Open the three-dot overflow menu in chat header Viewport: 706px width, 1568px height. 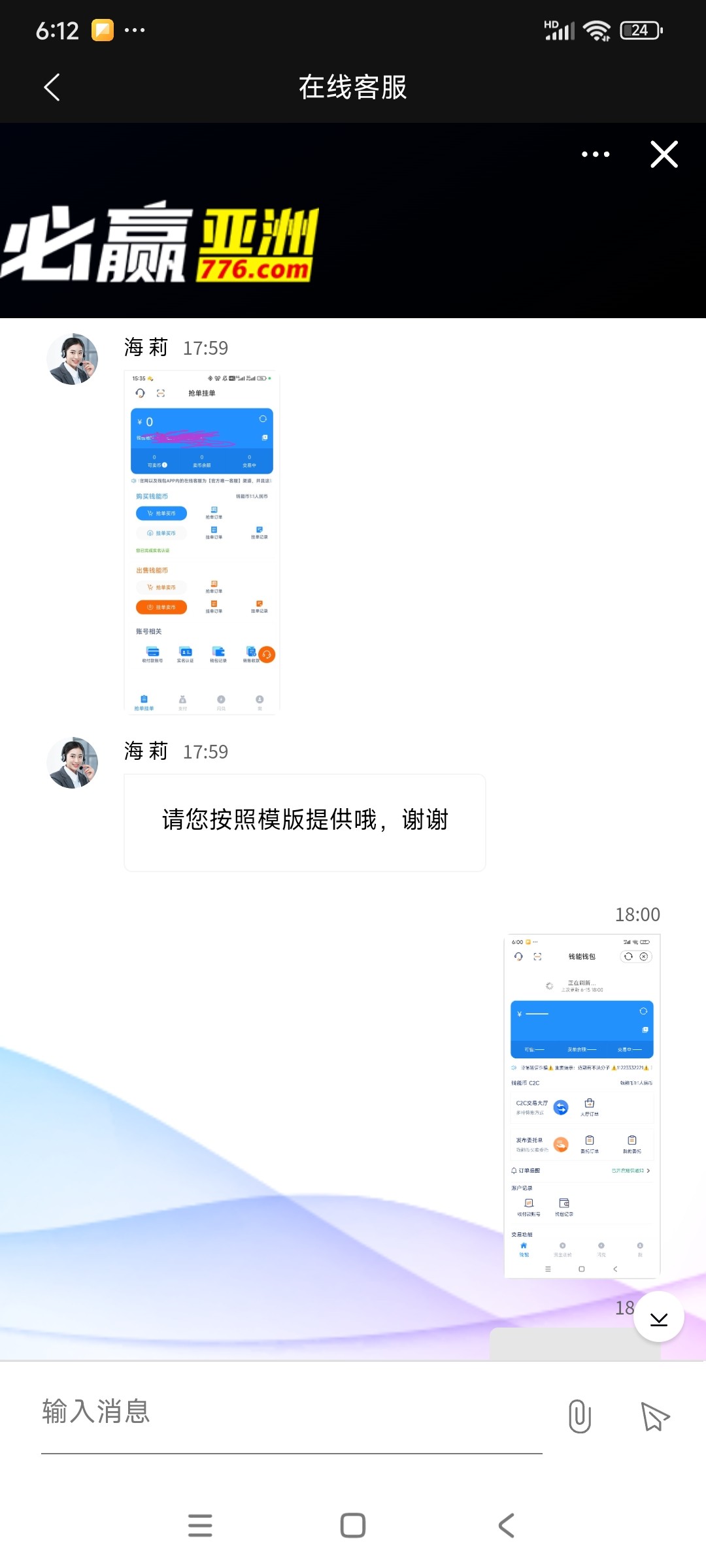click(596, 155)
